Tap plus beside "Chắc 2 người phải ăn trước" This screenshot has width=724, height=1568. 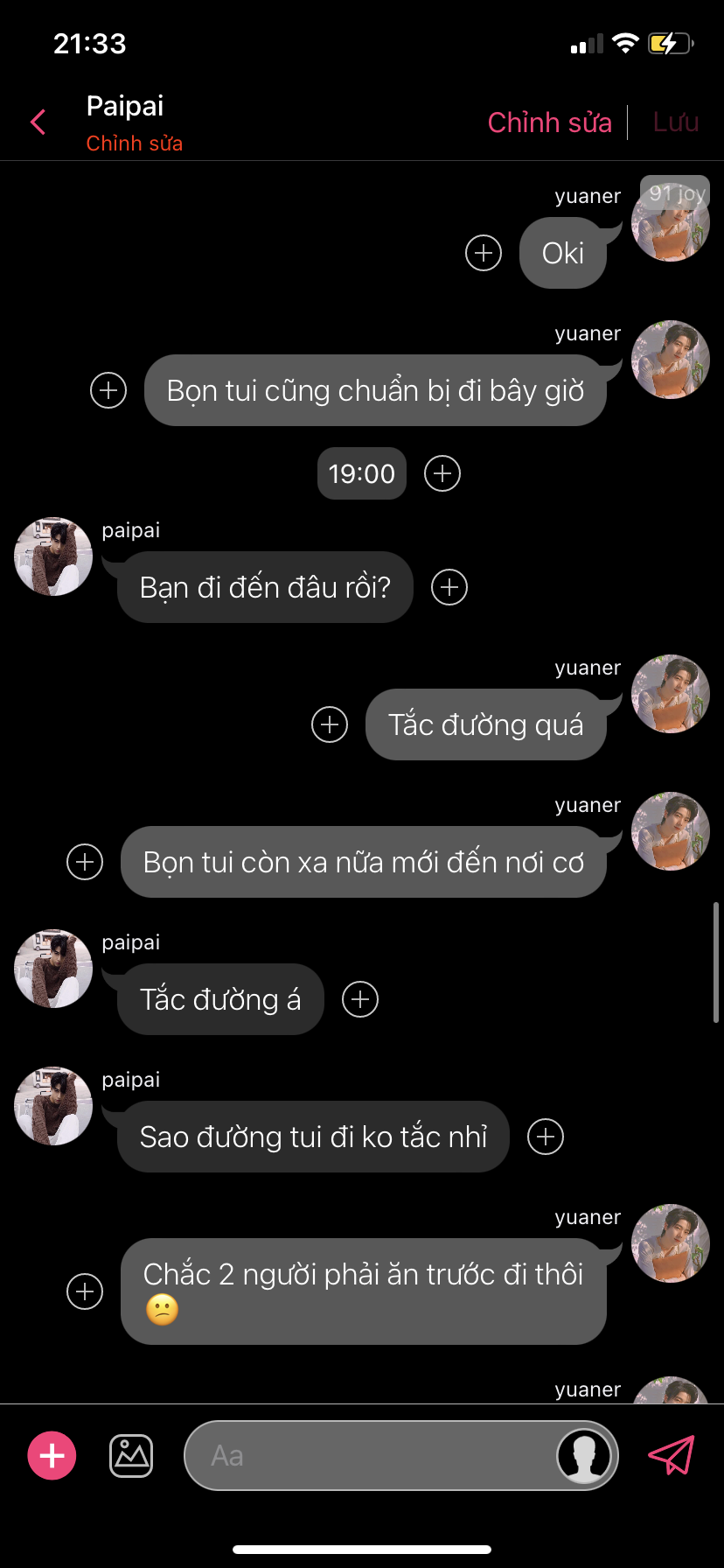[85, 1291]
